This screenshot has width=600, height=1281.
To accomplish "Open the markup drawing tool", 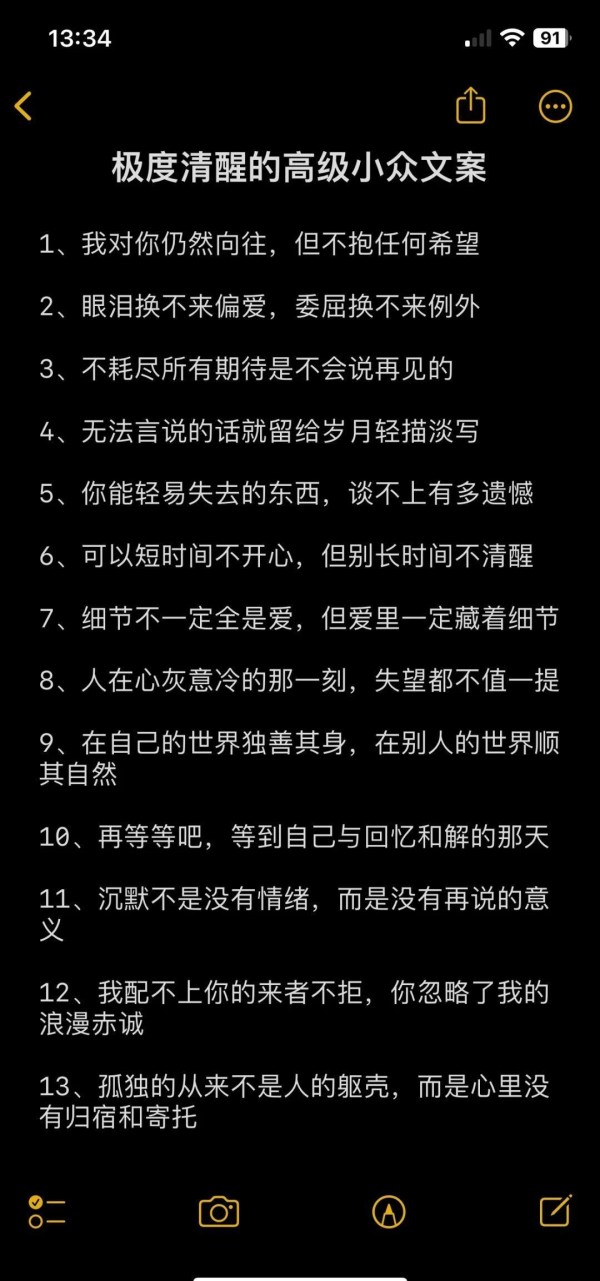I will 388,1211.
